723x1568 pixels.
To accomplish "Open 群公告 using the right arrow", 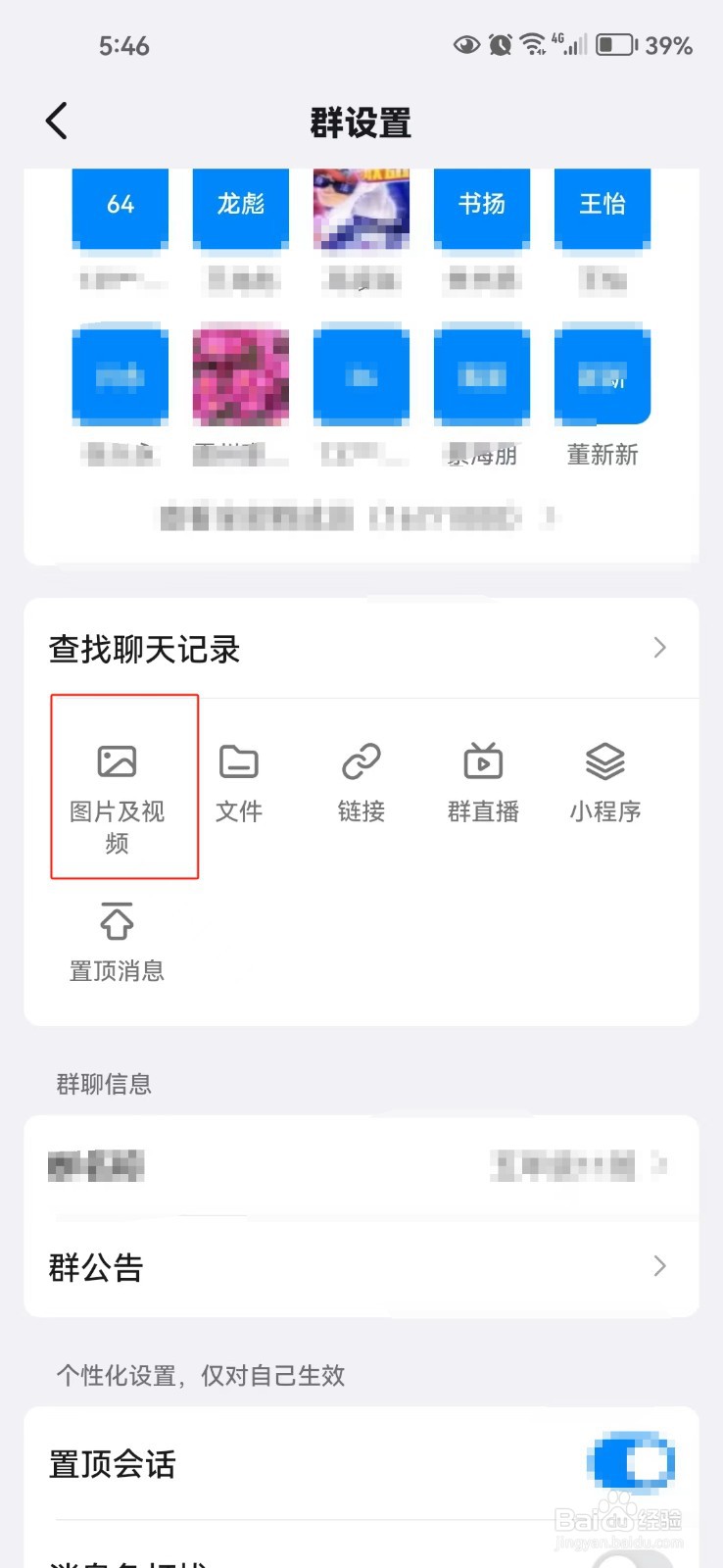I will coord(659,1267).
